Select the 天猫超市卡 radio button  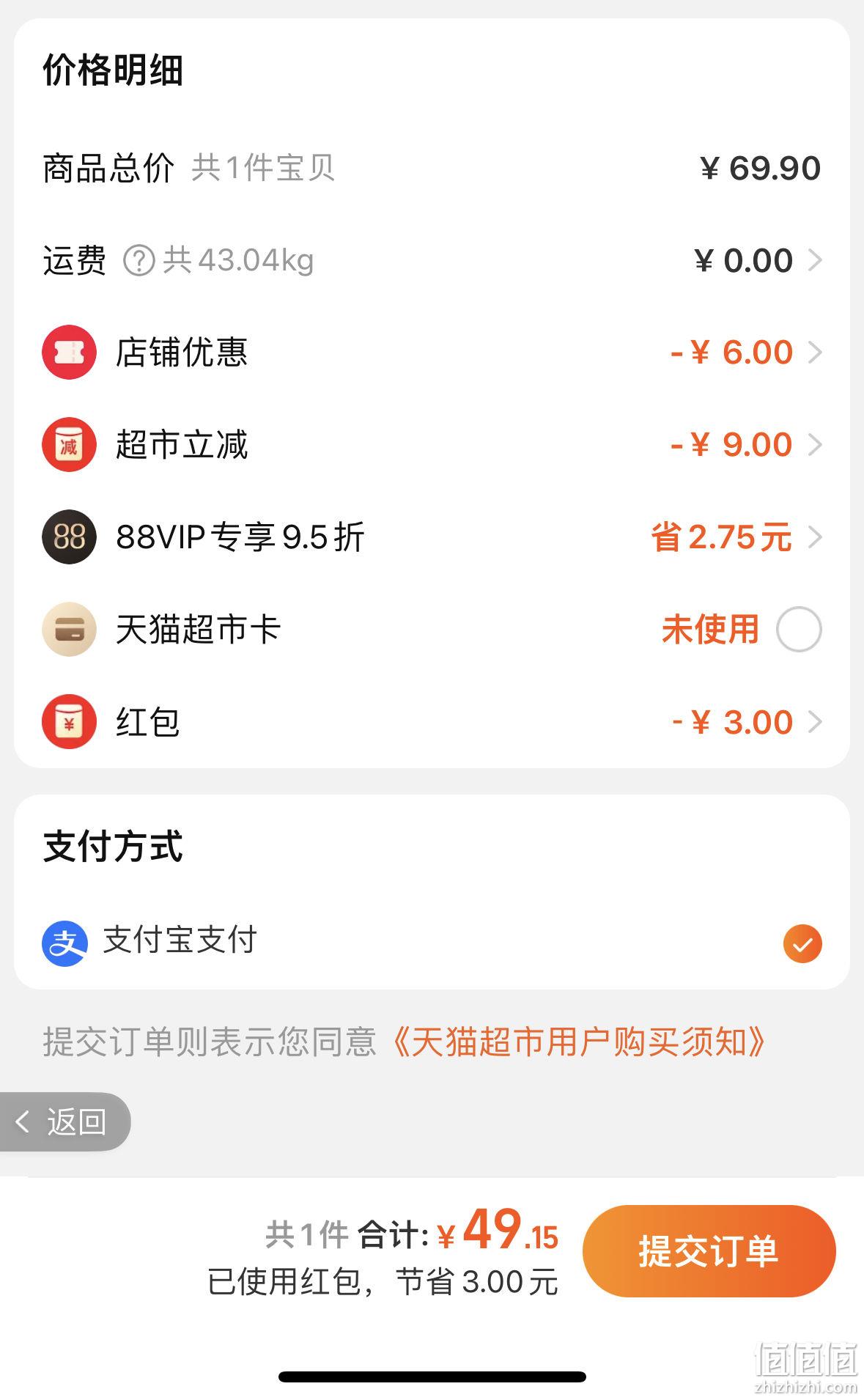coord(799,630)
